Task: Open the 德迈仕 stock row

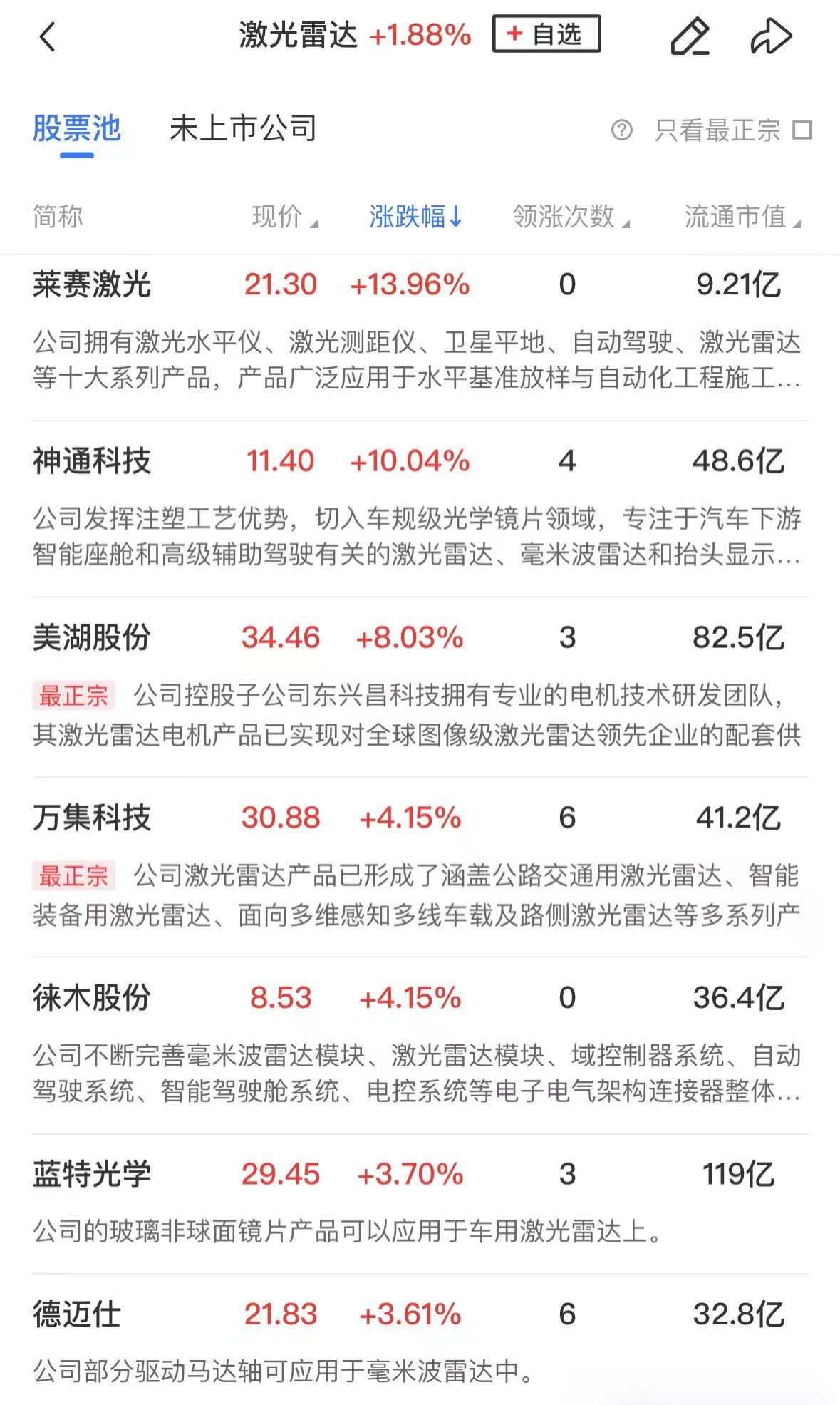Action: [x=77, y=1314]
